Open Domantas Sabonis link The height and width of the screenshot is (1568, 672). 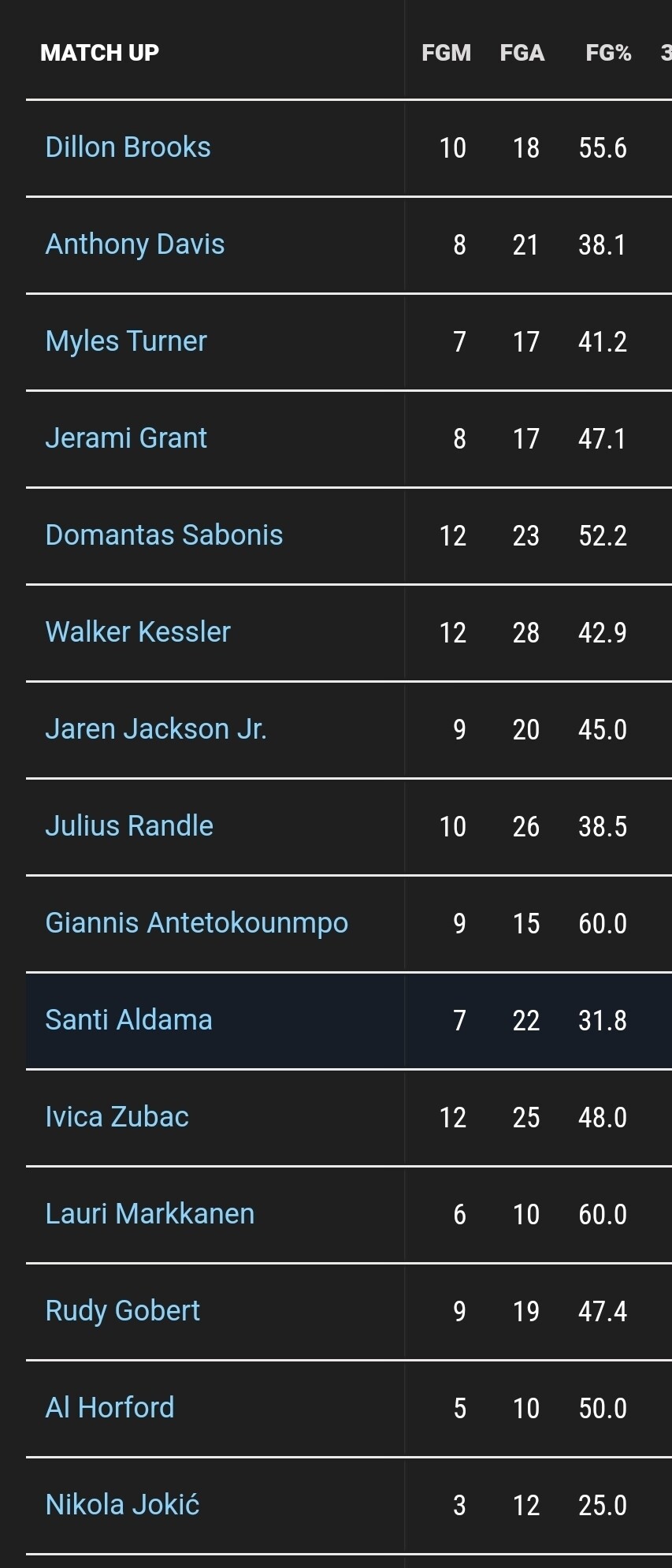click(164, 535)
